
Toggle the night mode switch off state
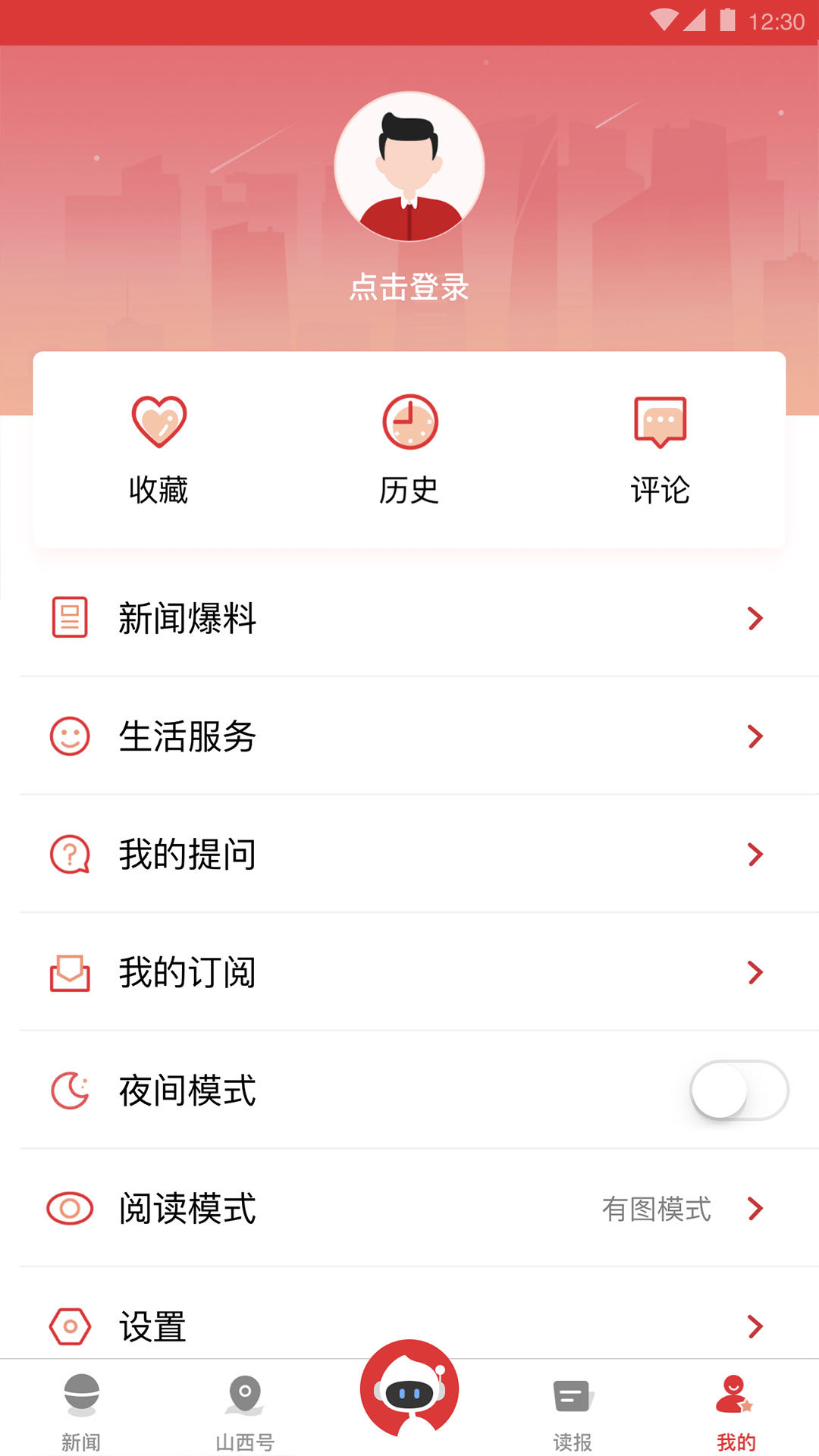pyautogui.click(x=739, y=1091)
